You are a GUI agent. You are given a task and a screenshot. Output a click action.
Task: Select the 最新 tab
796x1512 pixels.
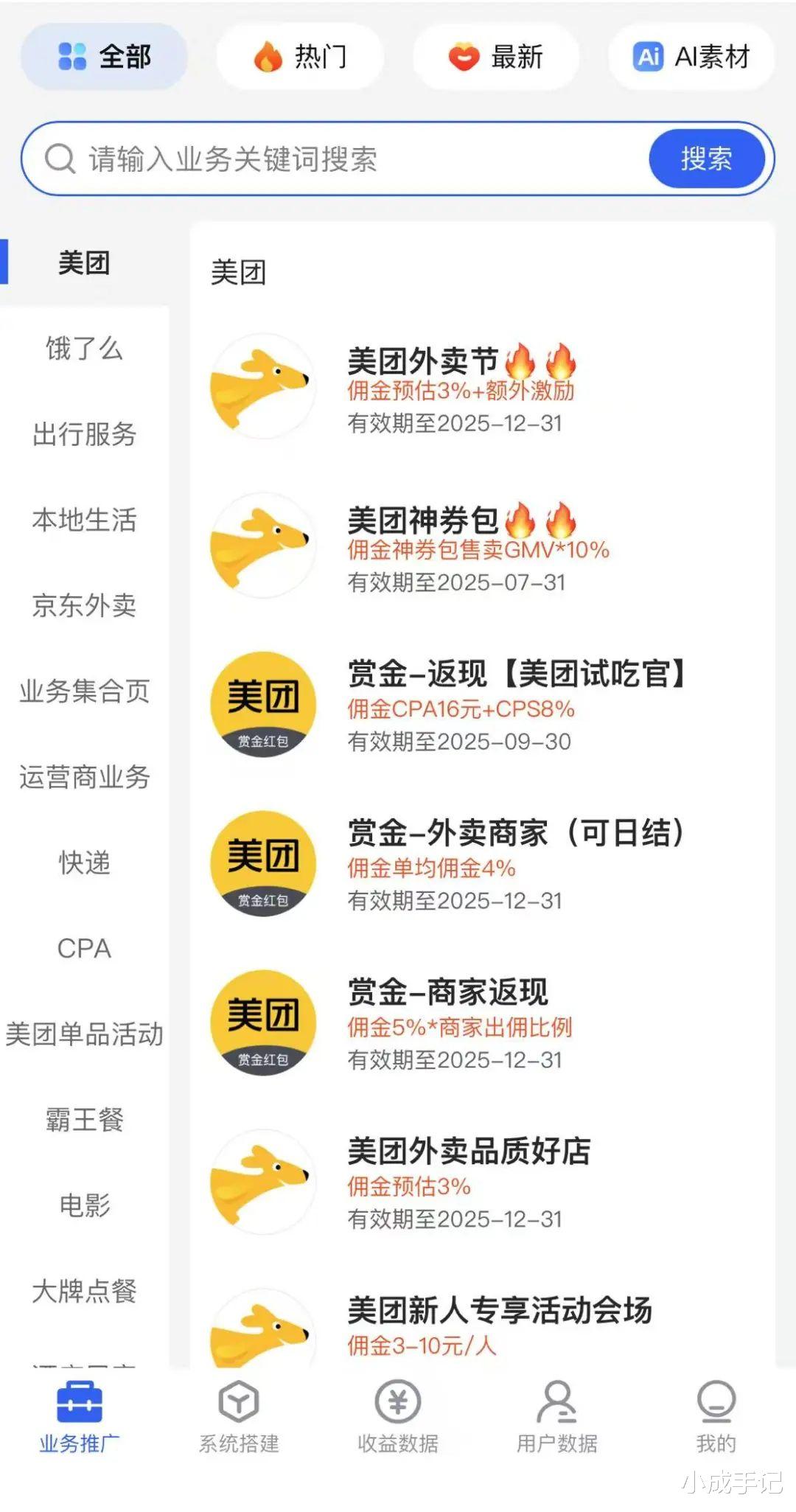click(x=496, y=57)
